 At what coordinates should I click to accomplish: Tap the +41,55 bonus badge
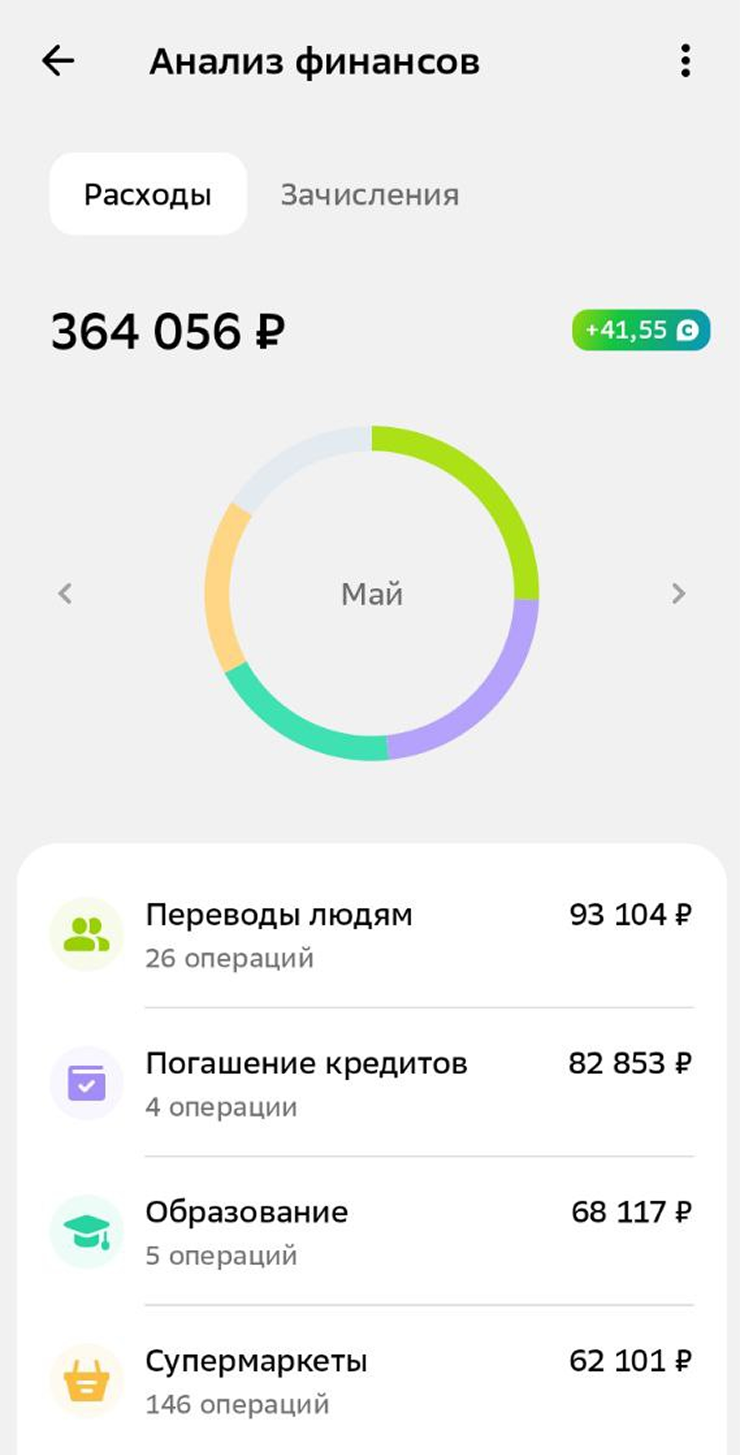pyautogui.click(x=641, y=330)
